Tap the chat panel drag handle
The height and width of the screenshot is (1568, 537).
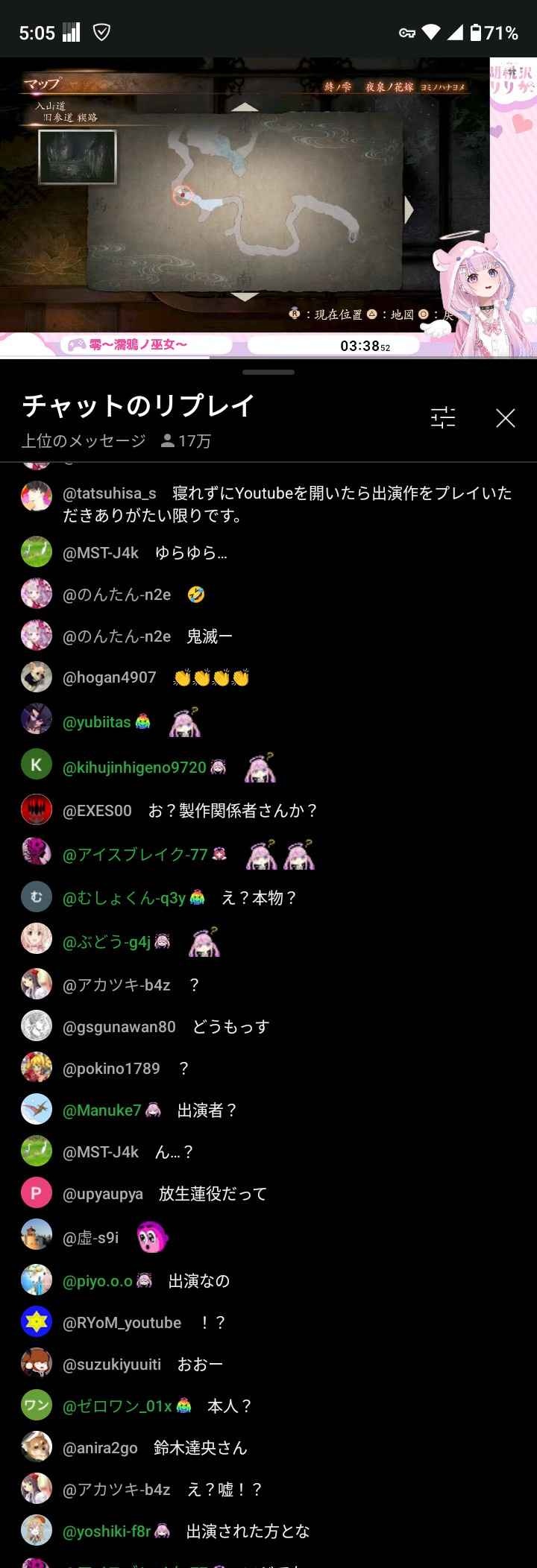tap(268, 371)
